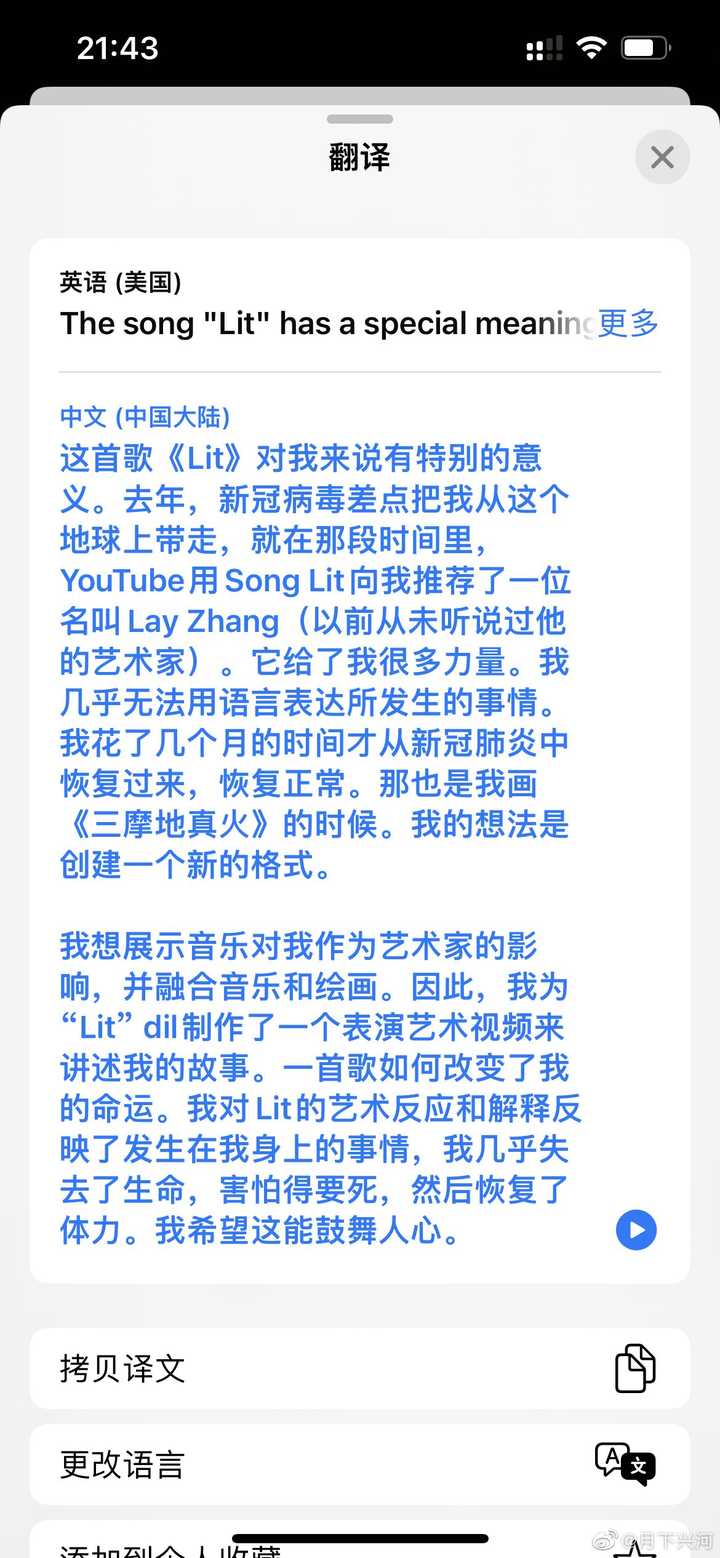Tap the X icon to dismiss translation sheet
720x1558 pixels.
point(662,157)
